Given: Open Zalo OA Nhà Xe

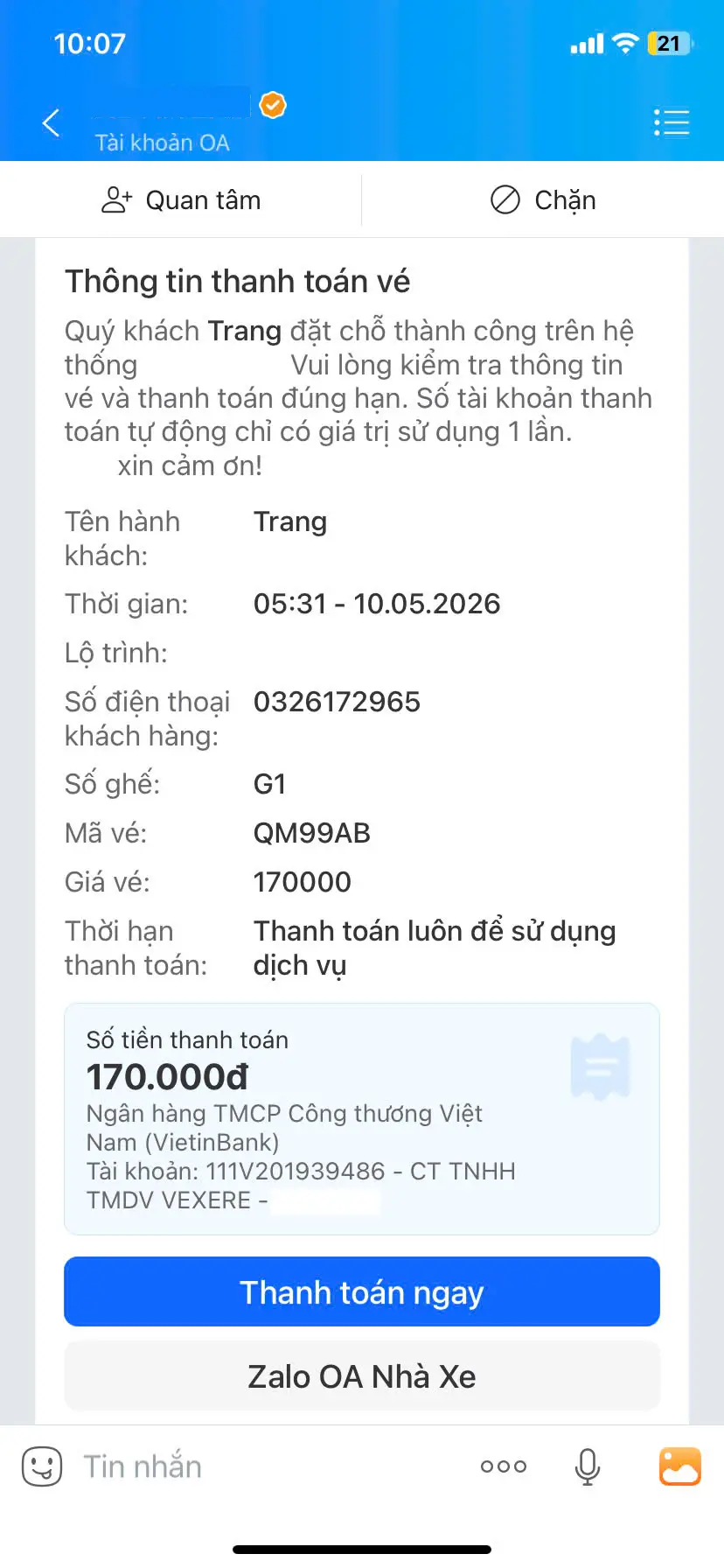Looking at the screenshot, I should tap(362, 1376).
